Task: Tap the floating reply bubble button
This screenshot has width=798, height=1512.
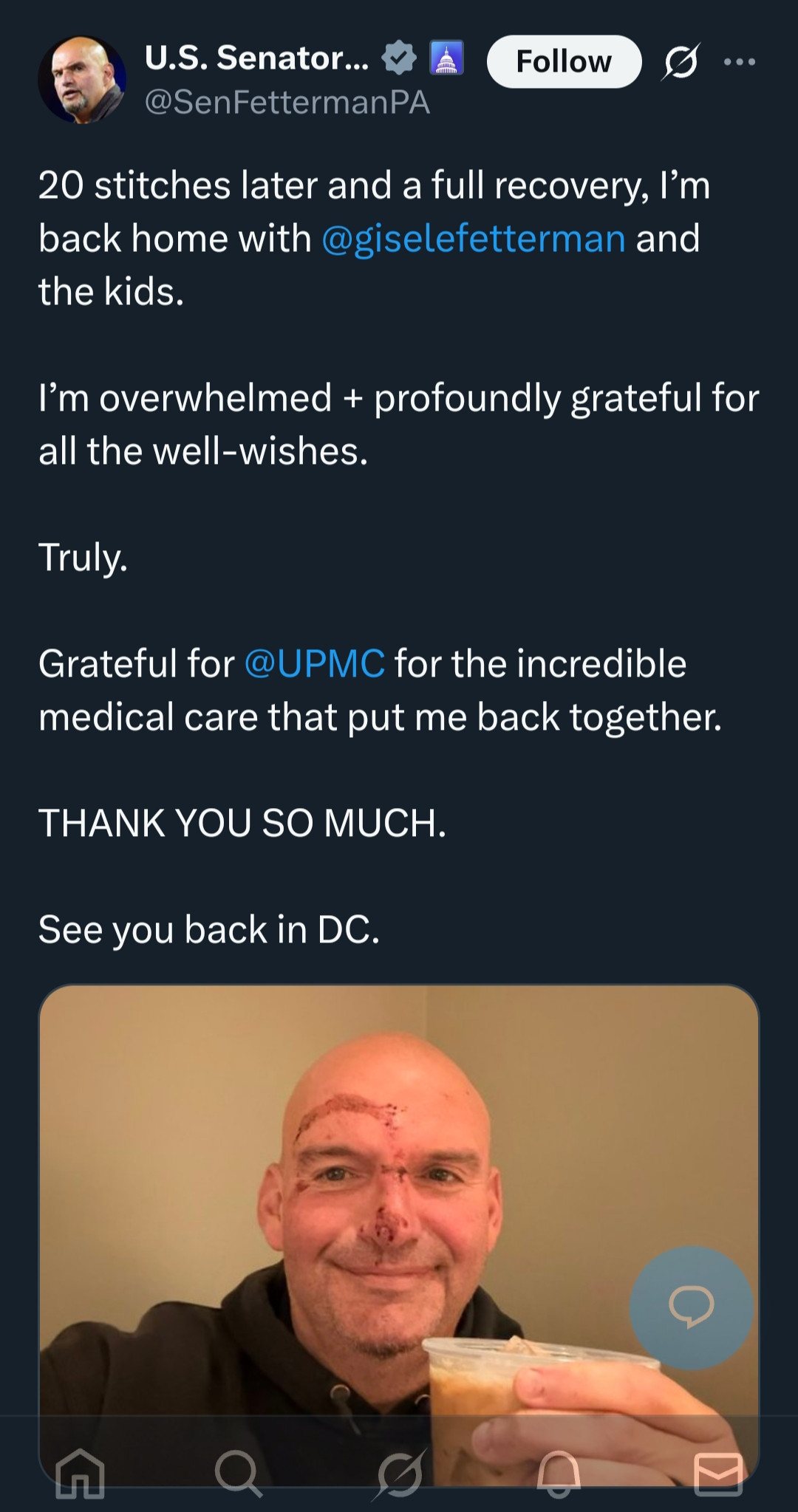Action: tap(691, 1306)
